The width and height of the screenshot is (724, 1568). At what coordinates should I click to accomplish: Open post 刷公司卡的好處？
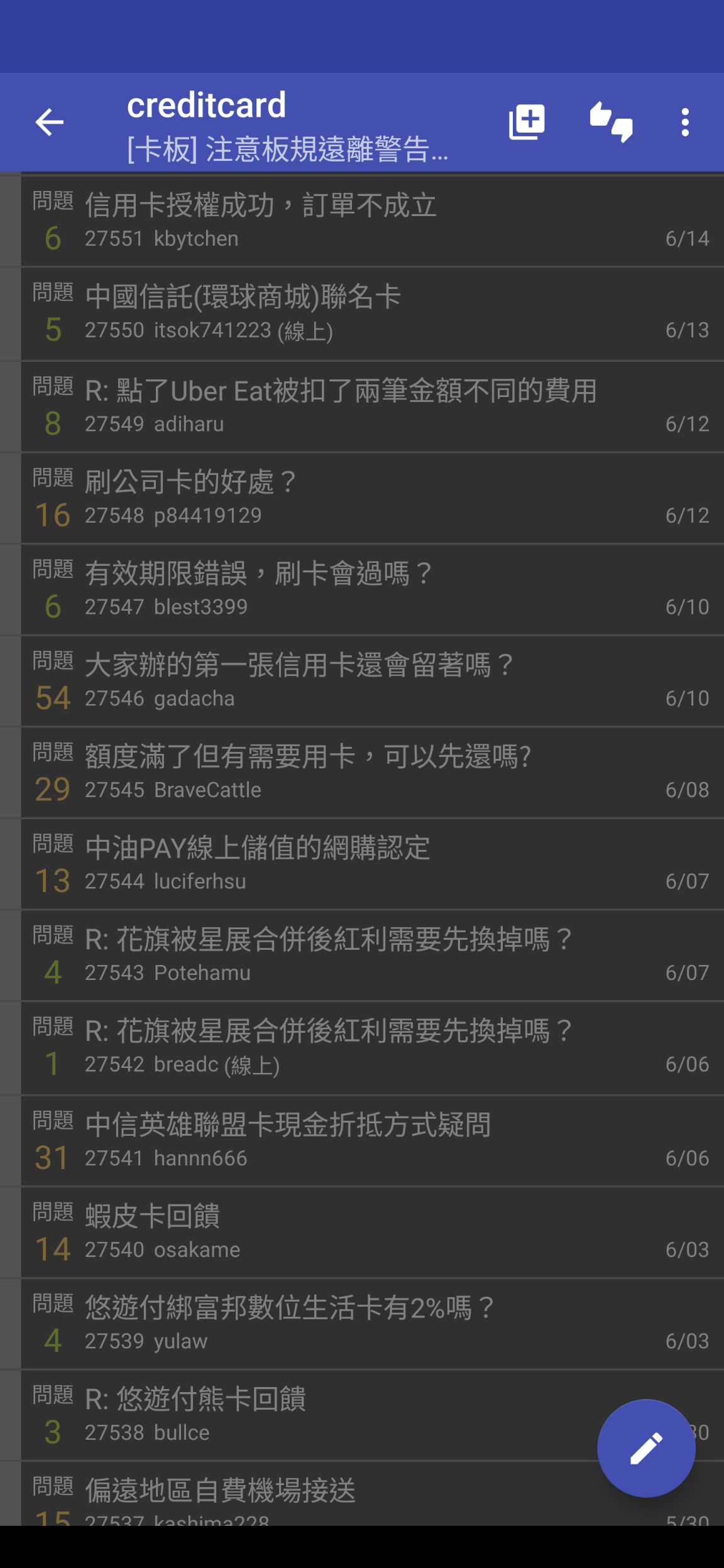point(372,498)
